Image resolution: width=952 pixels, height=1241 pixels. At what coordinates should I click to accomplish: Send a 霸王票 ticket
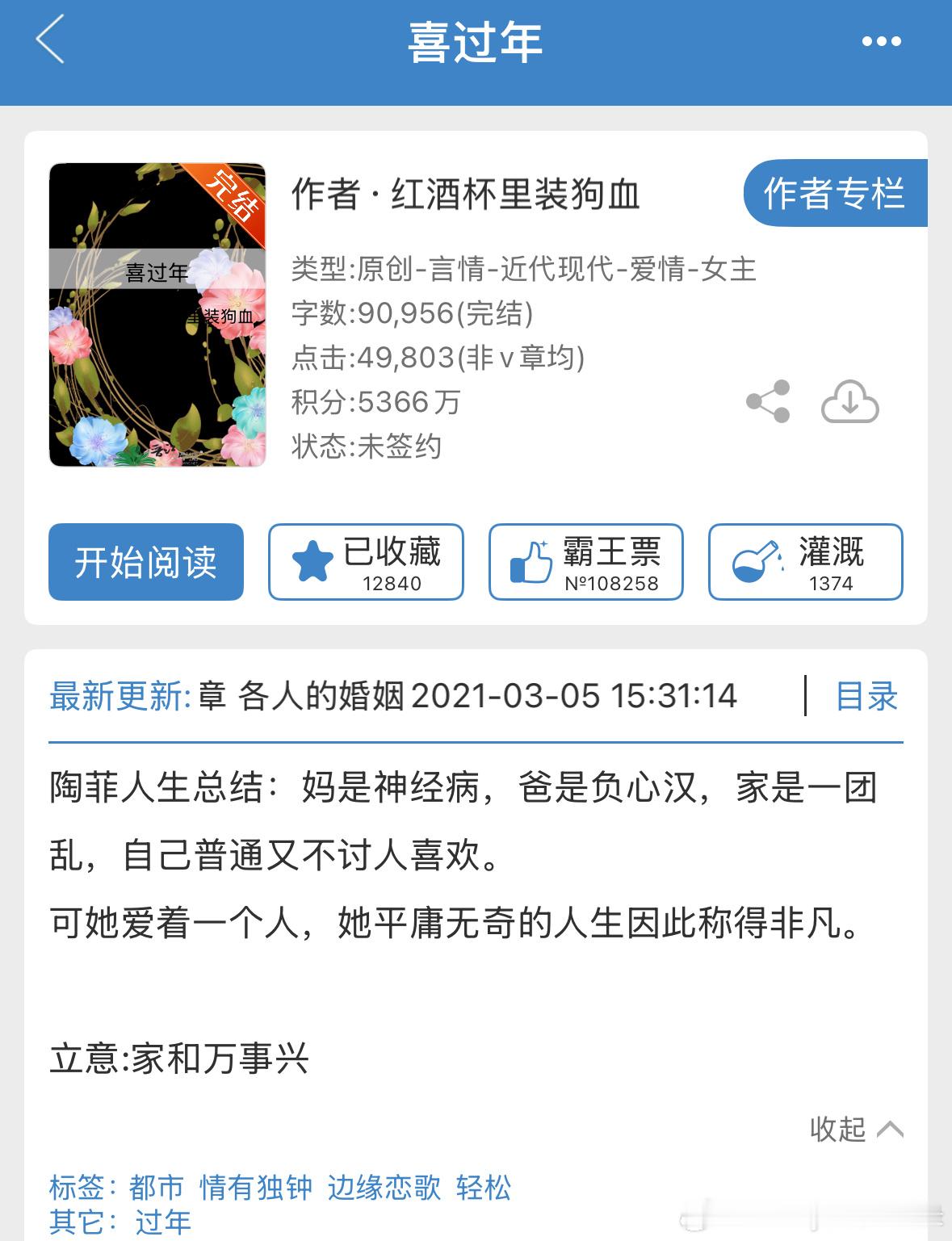click(x=585, y=562)
